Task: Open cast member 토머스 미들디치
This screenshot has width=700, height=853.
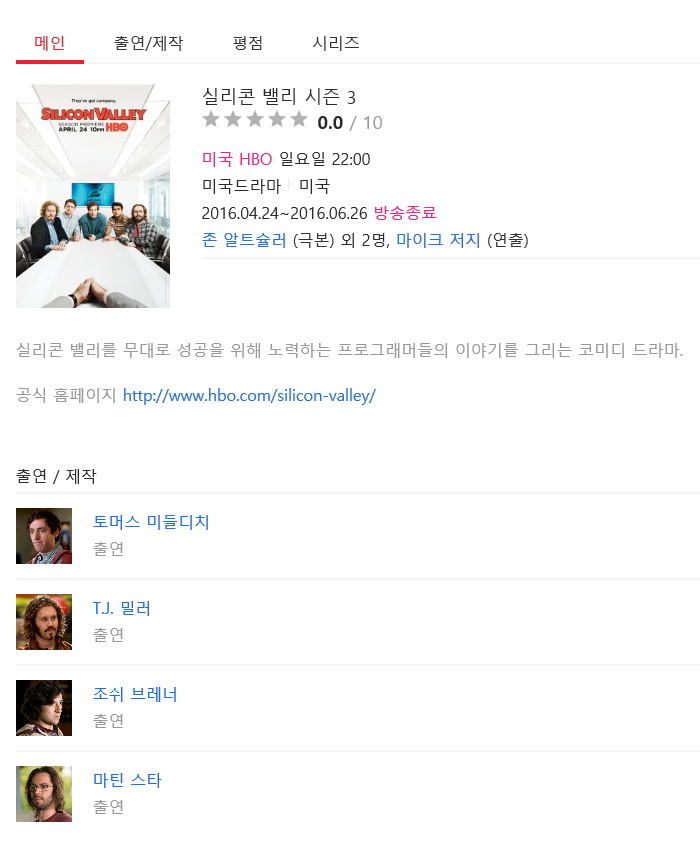Action: tap(151, 522)
